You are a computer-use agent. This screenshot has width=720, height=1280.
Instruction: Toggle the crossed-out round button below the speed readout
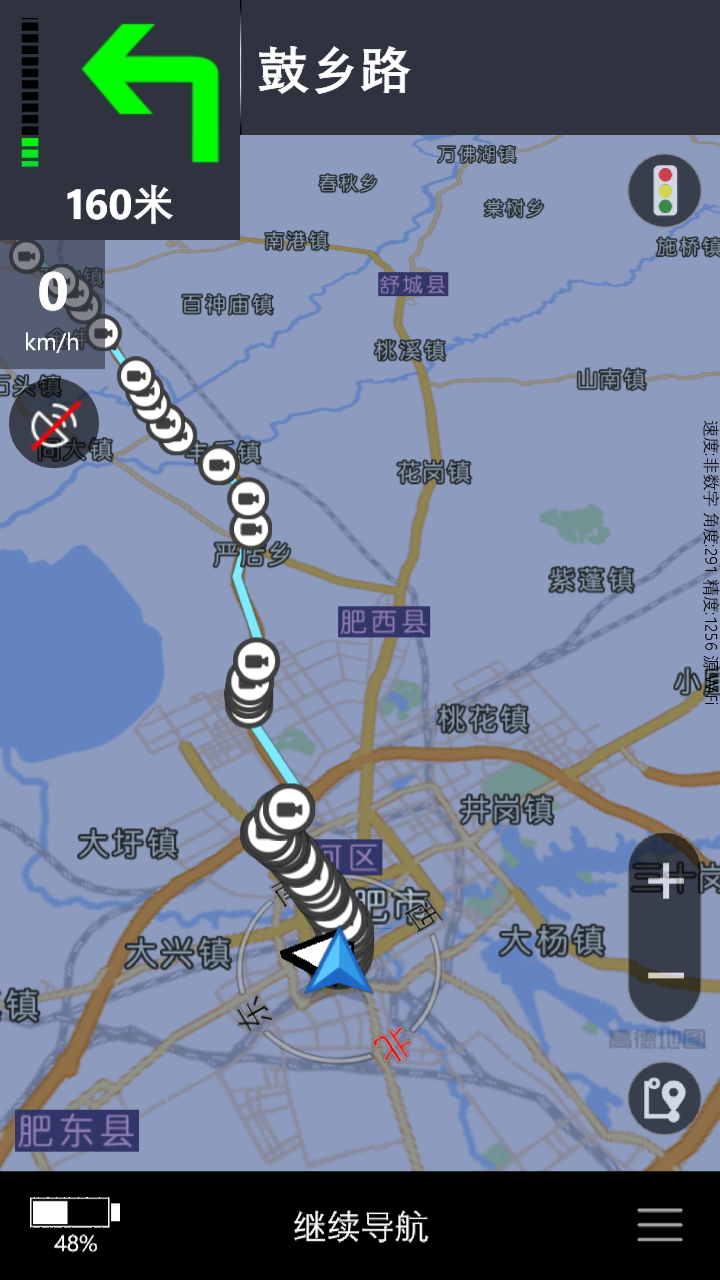coord(54,425)
